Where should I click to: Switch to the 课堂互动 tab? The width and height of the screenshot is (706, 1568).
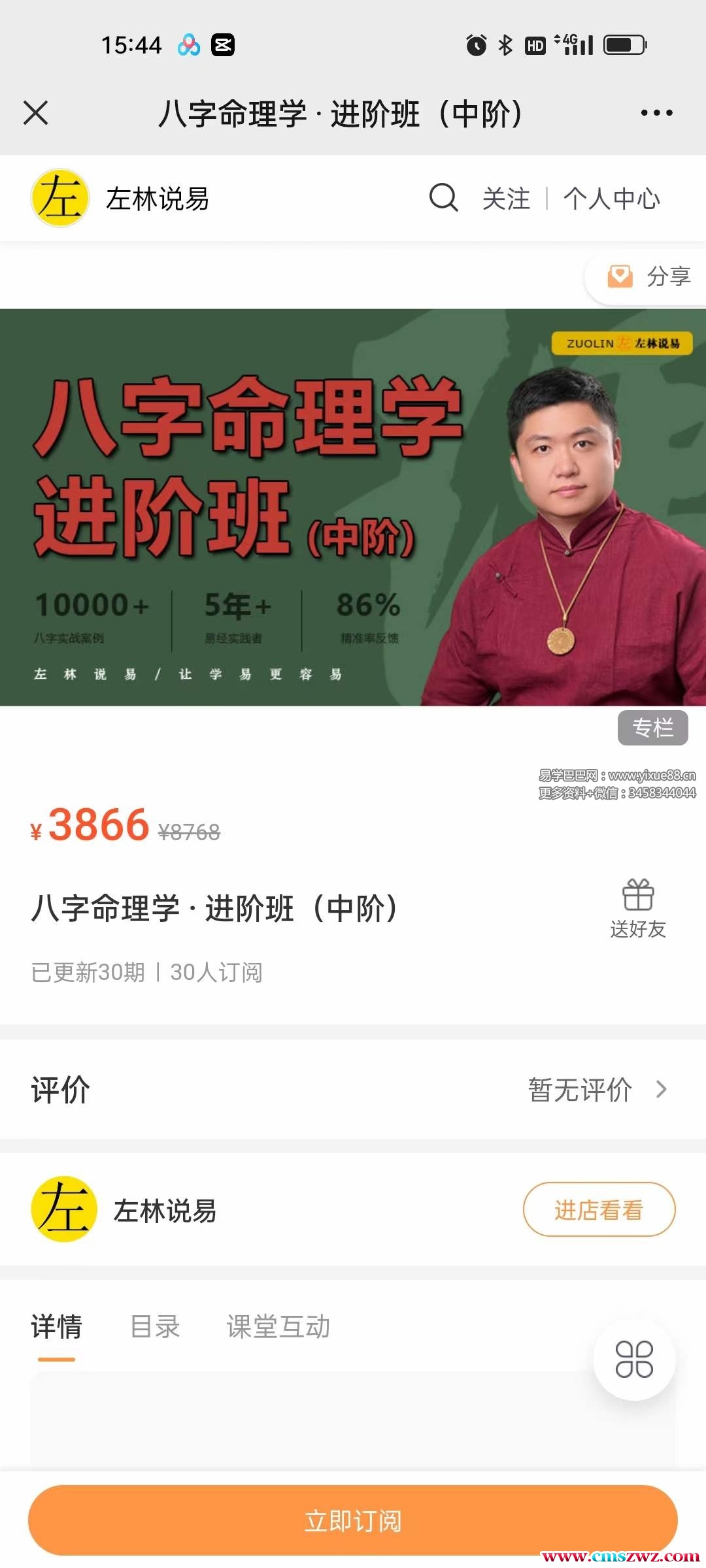tap(278, 1327)
